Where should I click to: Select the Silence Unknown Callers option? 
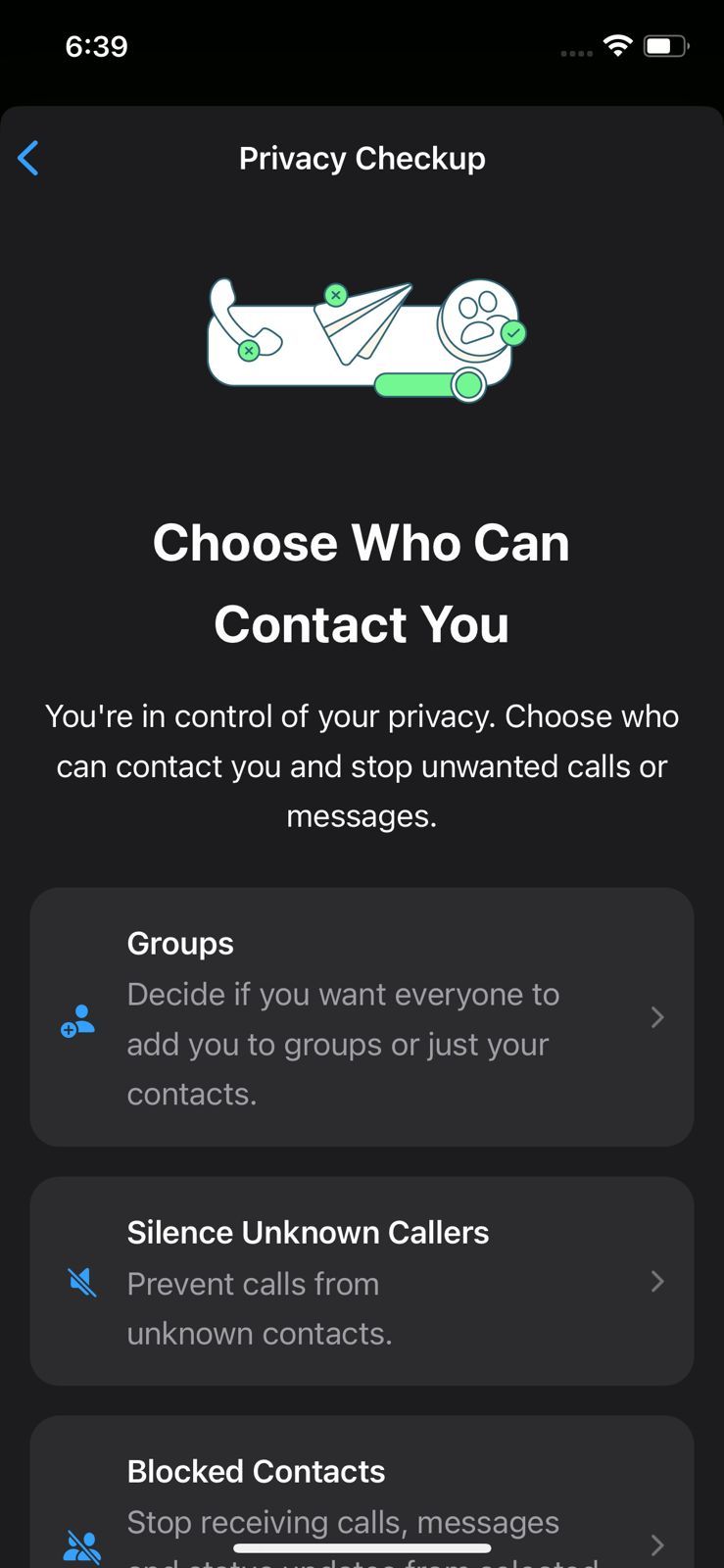click(x=362, y=1282)
